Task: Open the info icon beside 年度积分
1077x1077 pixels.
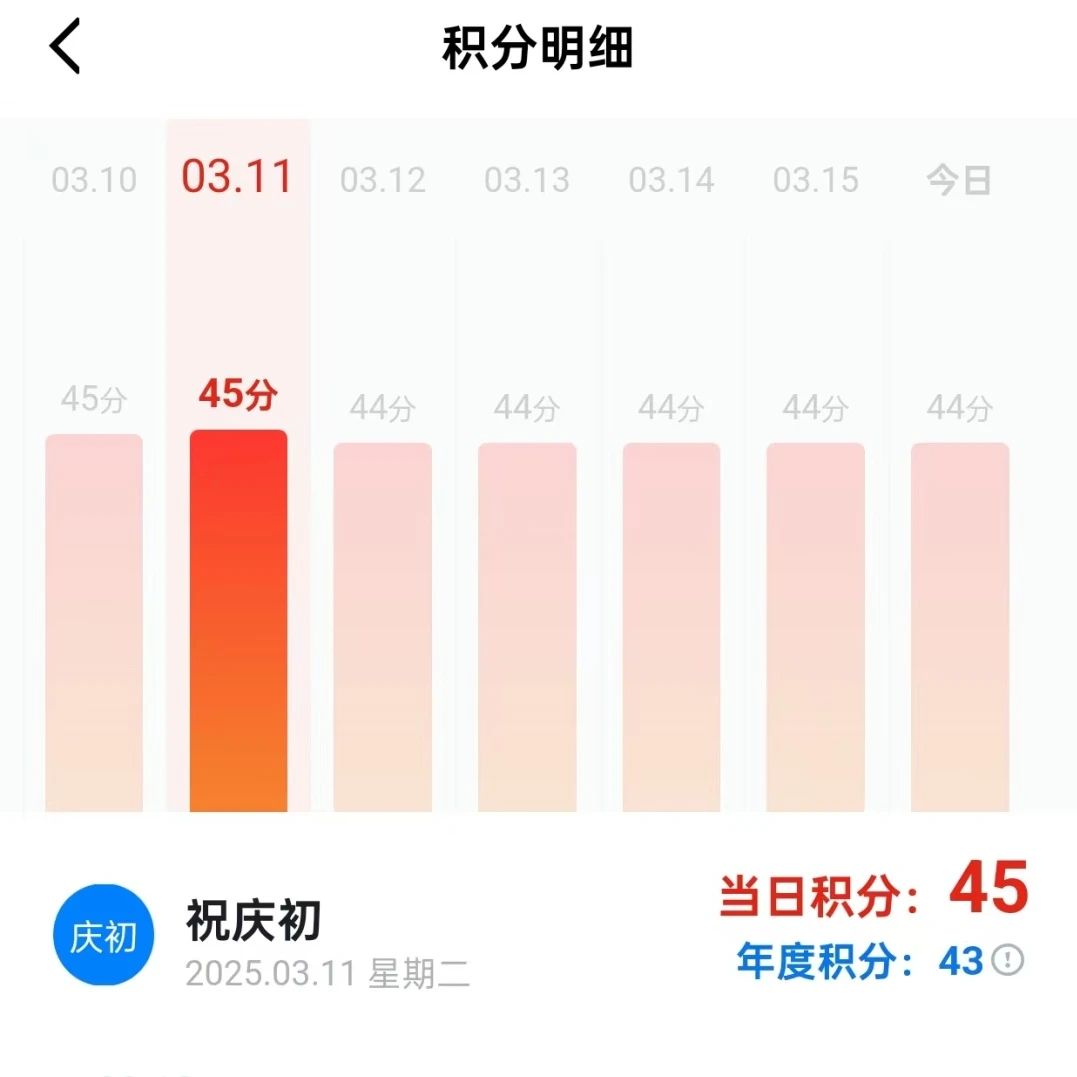Action: pos(1008,961)
